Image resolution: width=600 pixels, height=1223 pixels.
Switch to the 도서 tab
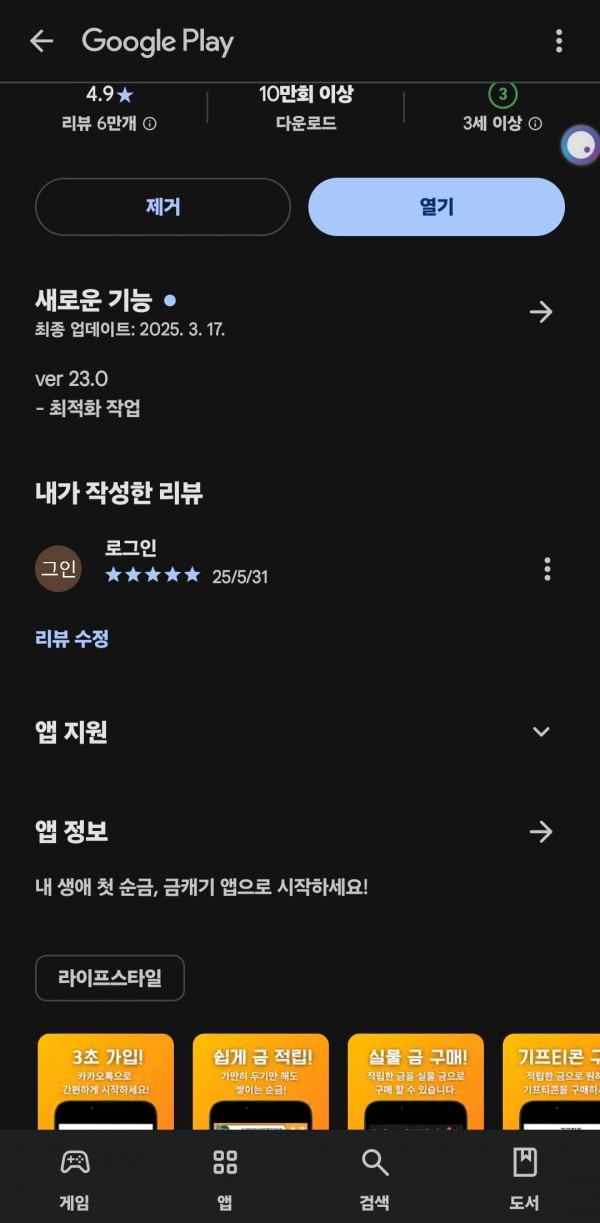(524, 1177)
